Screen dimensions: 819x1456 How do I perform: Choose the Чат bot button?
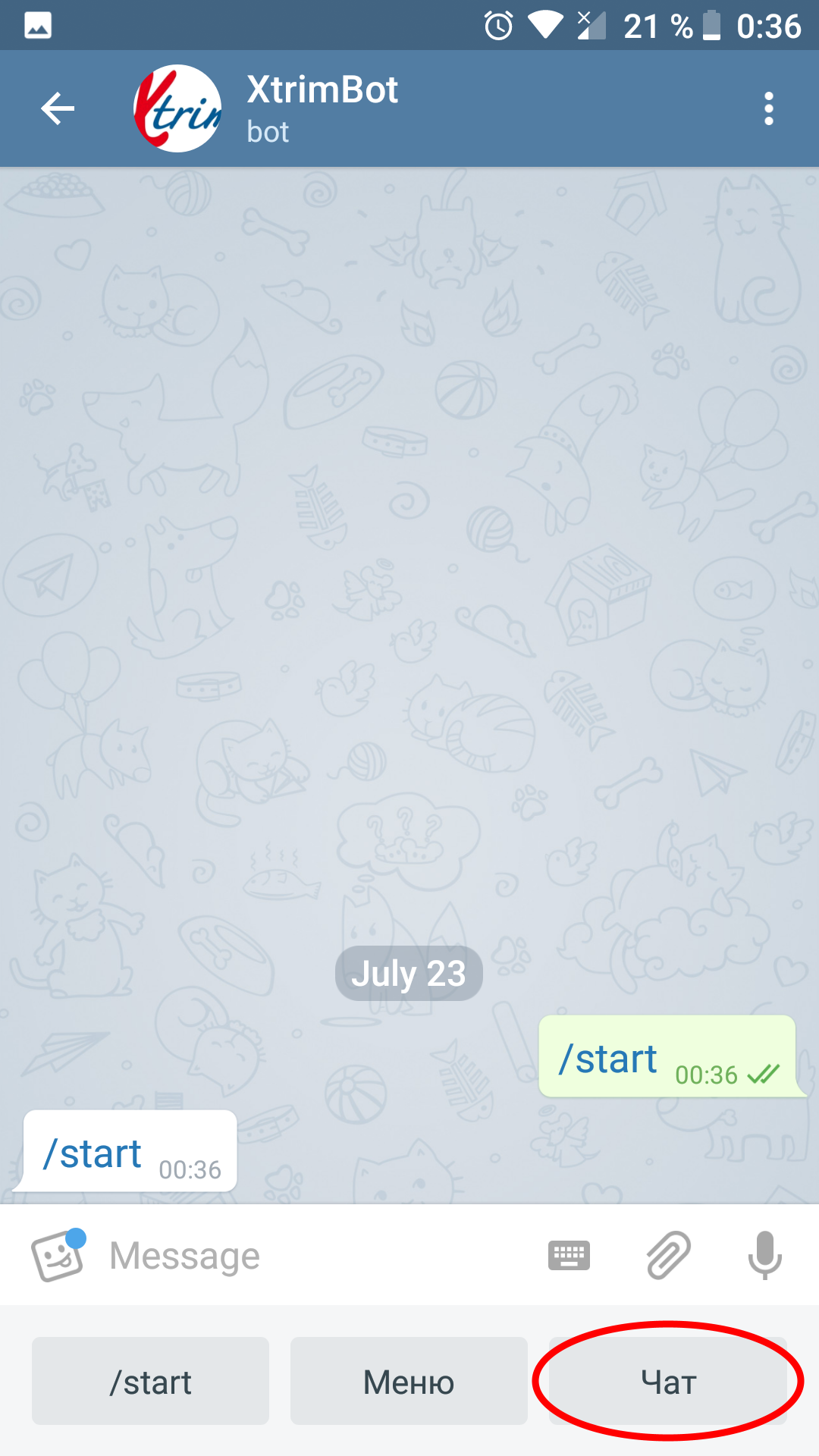[x=667, y=1382]
